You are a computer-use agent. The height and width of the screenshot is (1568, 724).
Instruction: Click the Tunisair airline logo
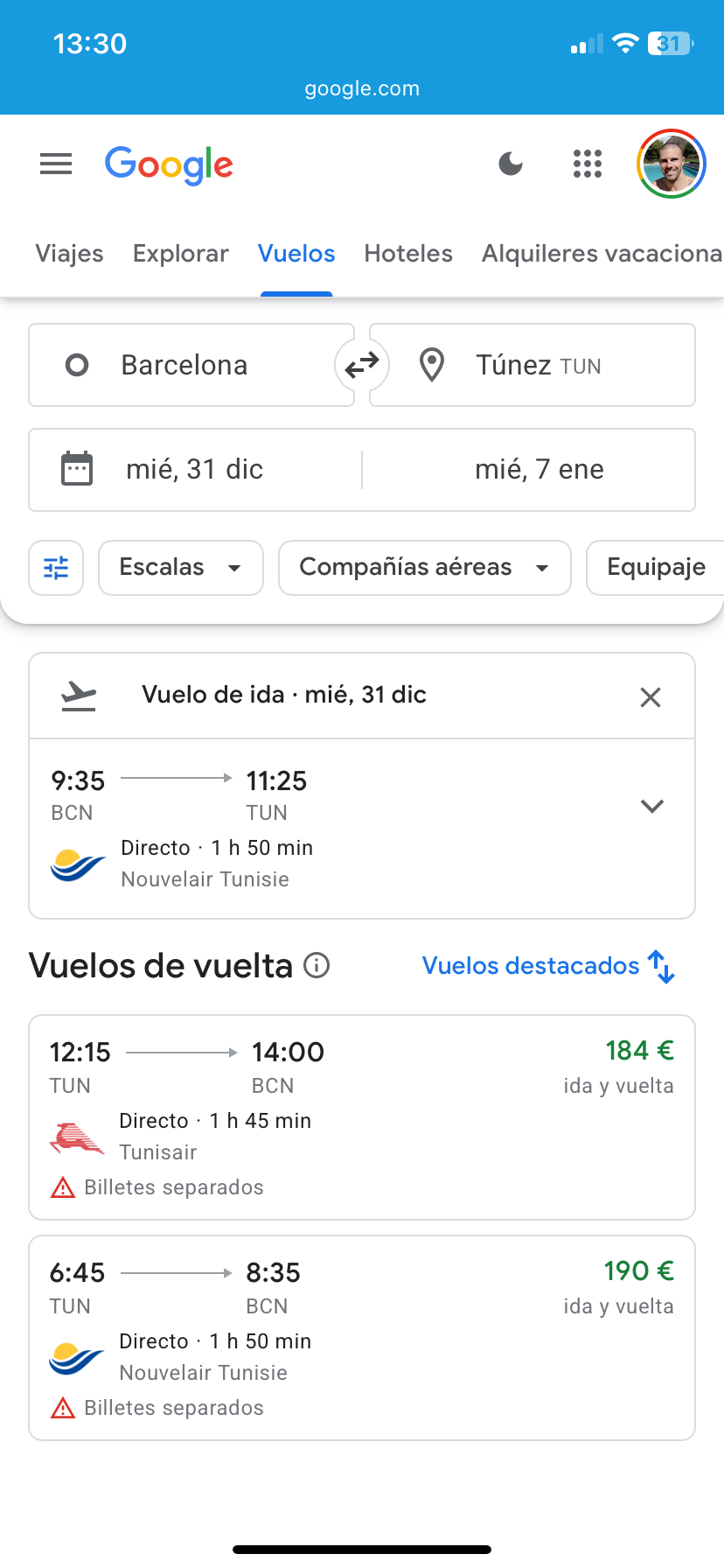pos(76,1135)
